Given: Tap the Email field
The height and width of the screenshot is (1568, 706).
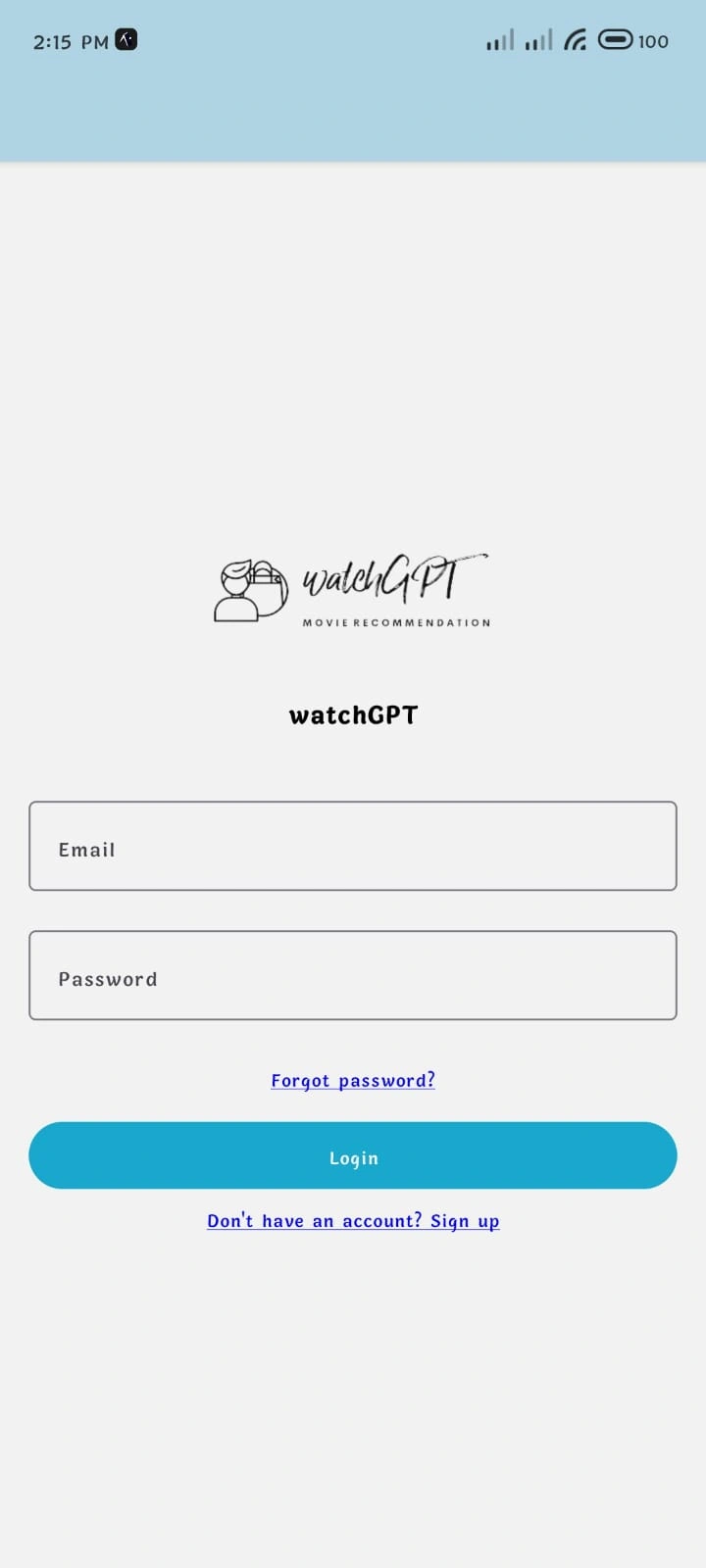Looking at the screenshot, I should (x=353, y=846).
